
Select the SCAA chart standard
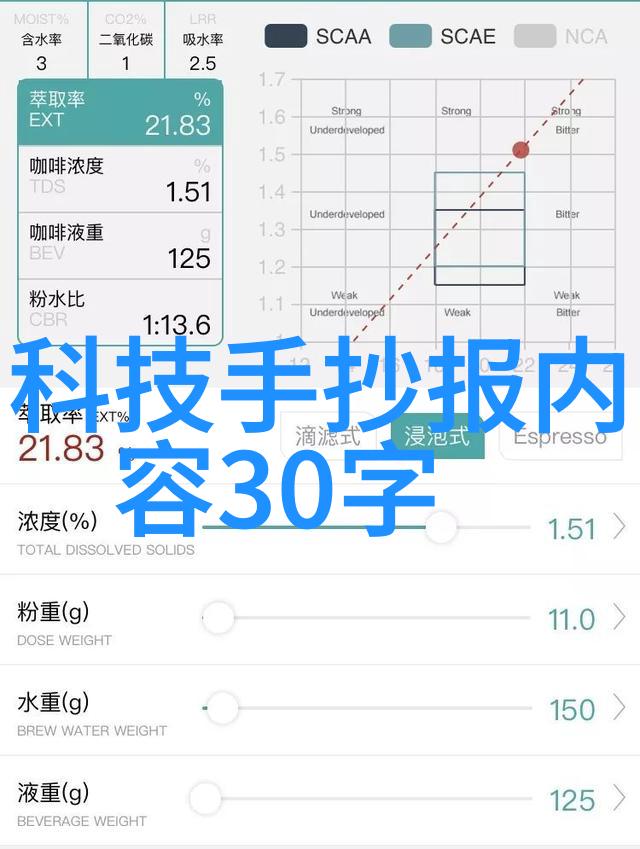click(x=316, y=37)
